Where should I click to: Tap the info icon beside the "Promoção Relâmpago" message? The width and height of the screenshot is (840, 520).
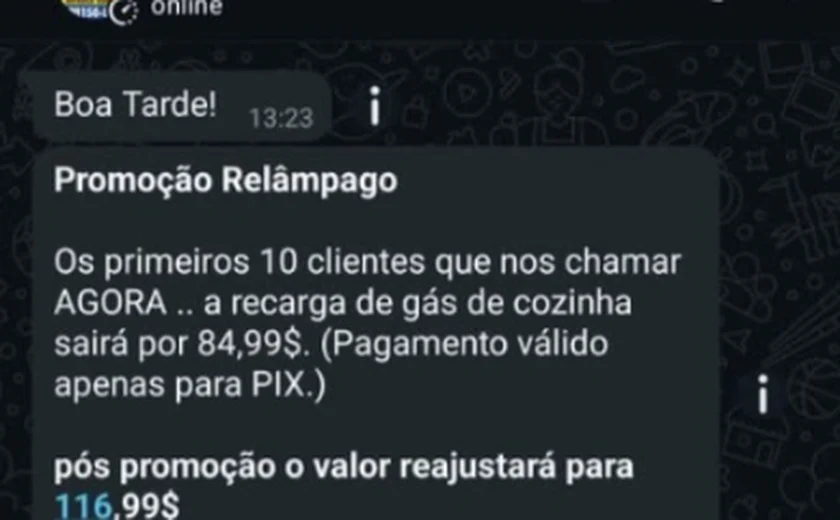(763, 396)
